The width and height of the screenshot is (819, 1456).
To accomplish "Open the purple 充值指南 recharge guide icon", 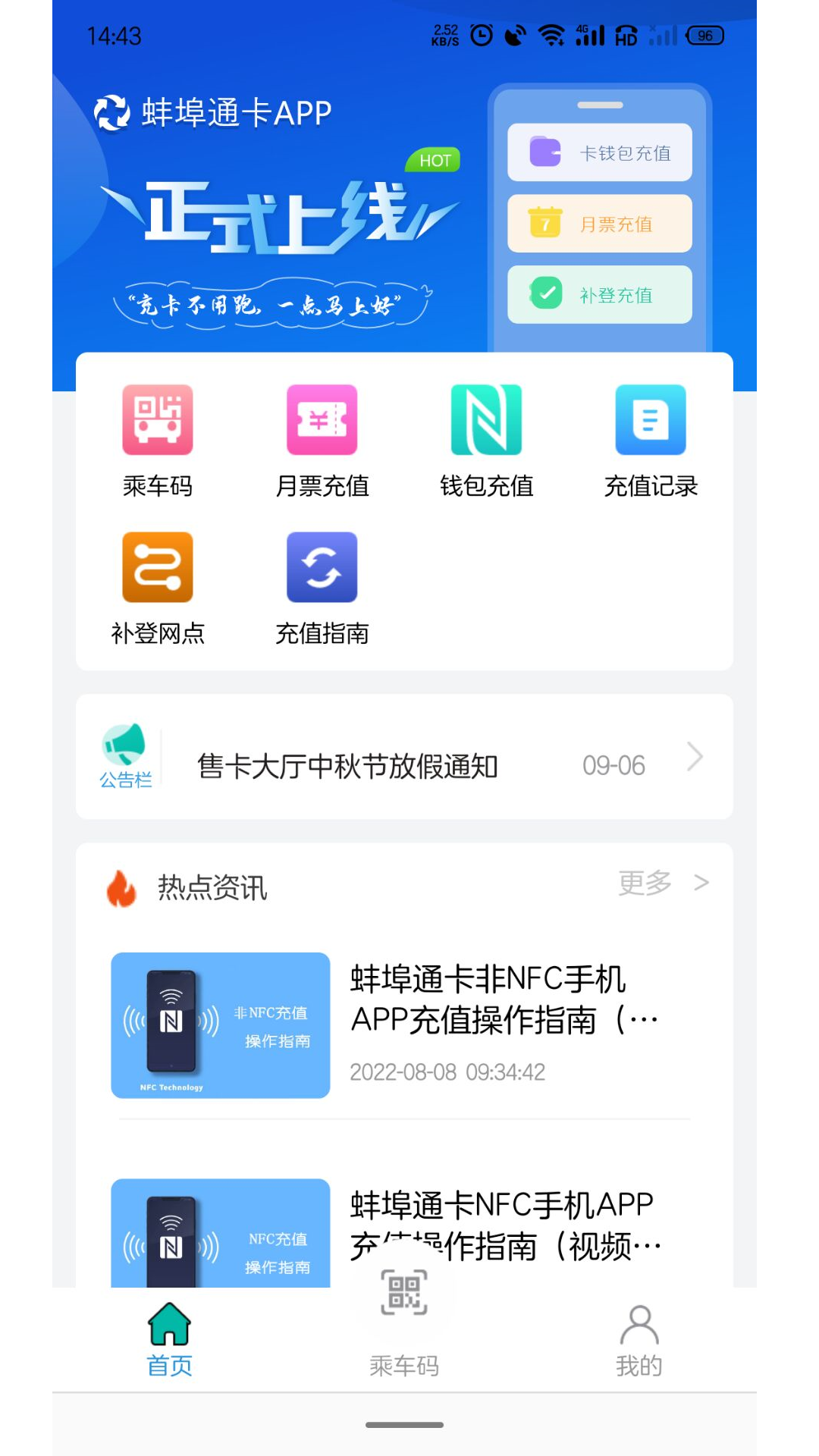I will (x=321, y=566).
